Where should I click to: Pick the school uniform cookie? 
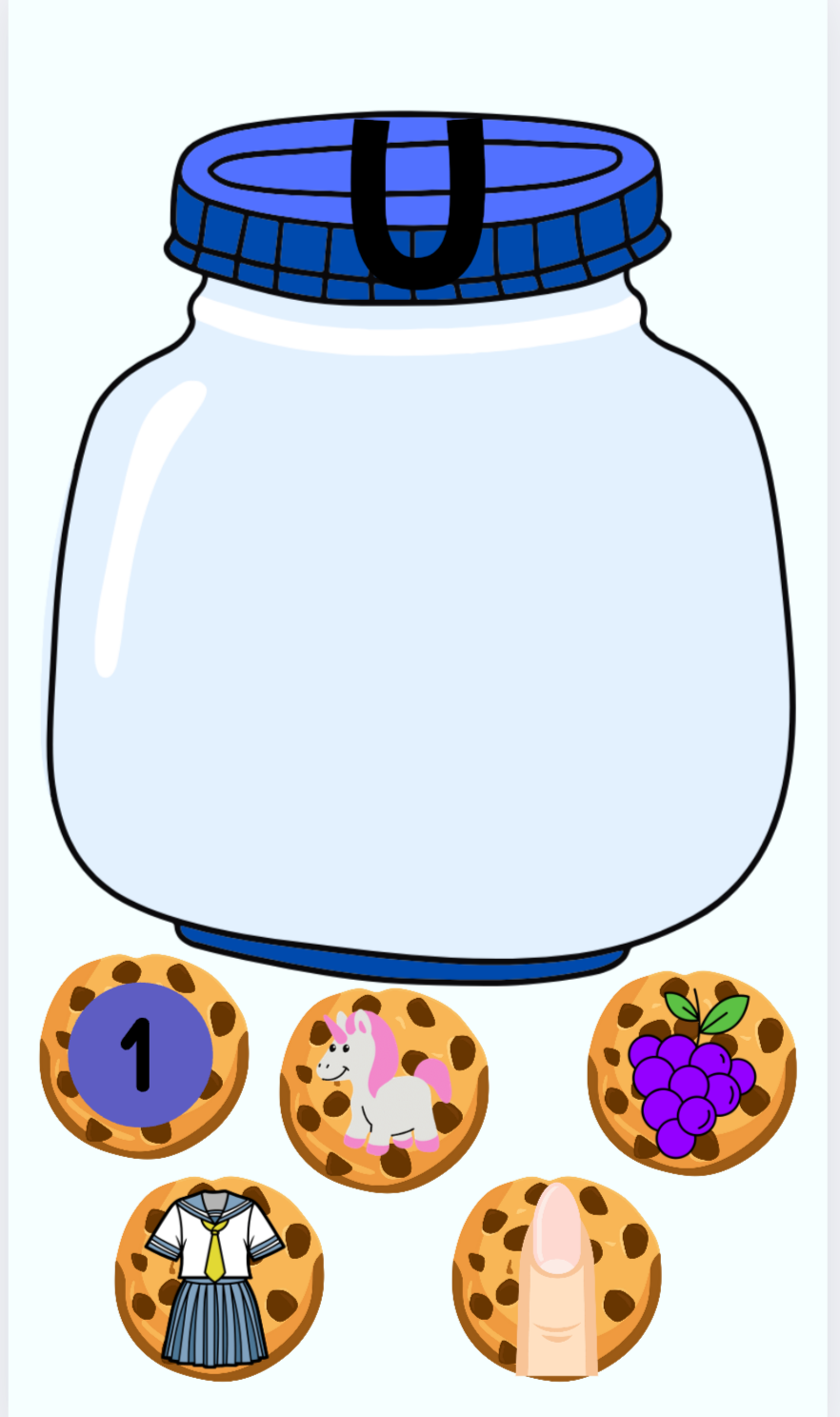[x=218, y=1278]
